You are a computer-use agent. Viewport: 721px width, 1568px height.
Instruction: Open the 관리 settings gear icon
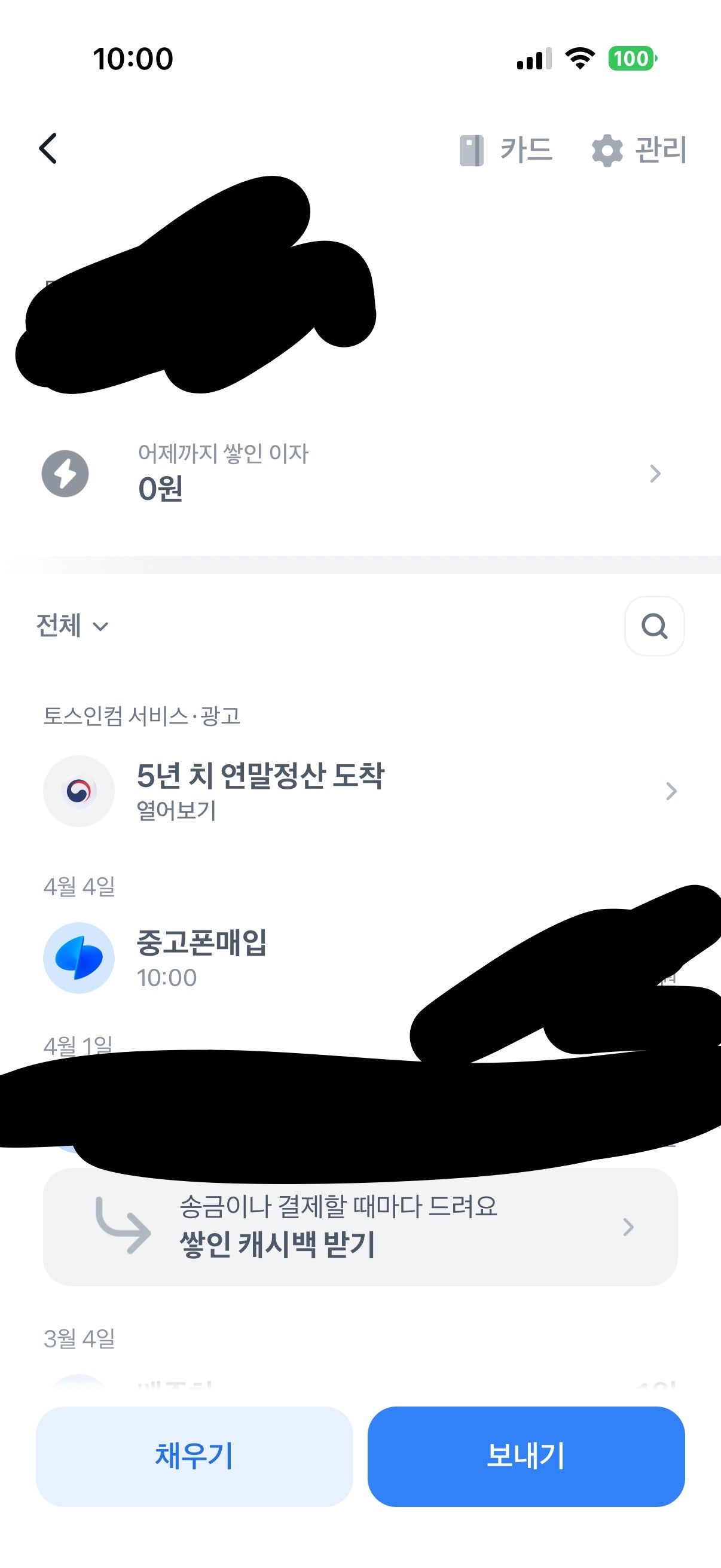(x=606, y=150)
